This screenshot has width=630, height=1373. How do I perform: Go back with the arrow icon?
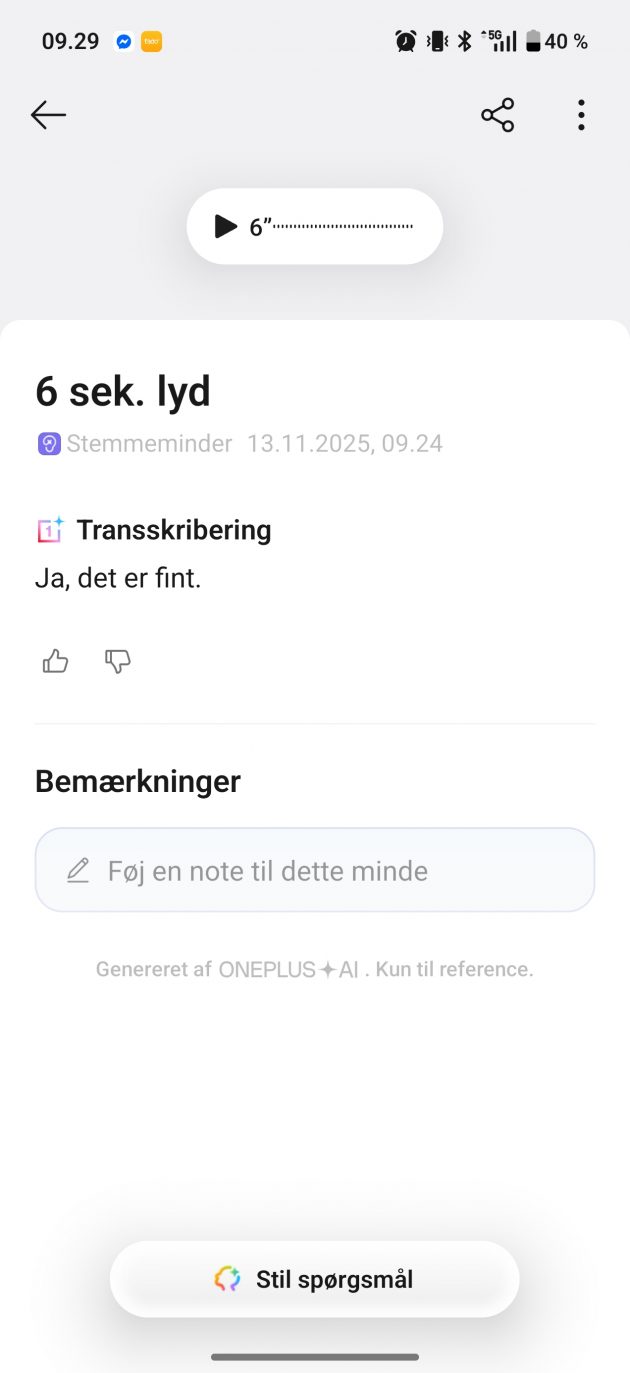48,115
